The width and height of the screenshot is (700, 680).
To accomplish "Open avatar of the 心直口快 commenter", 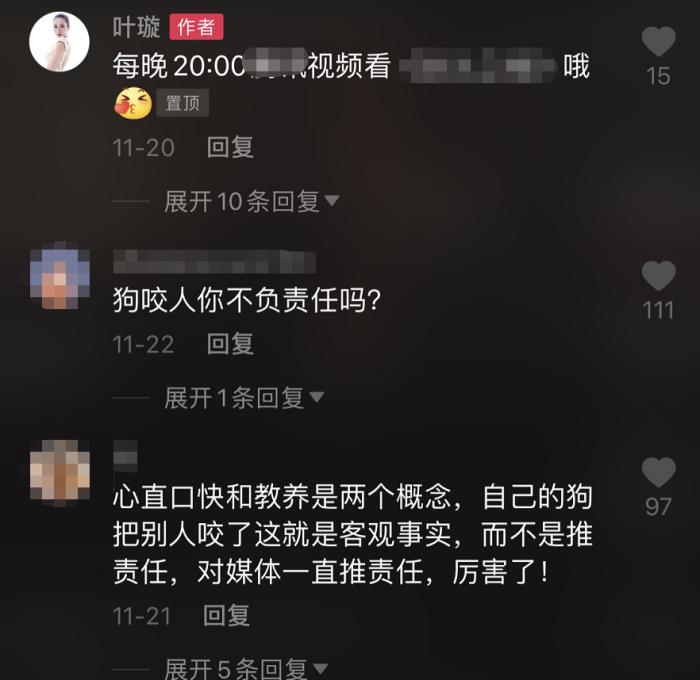I will point(59,472).
